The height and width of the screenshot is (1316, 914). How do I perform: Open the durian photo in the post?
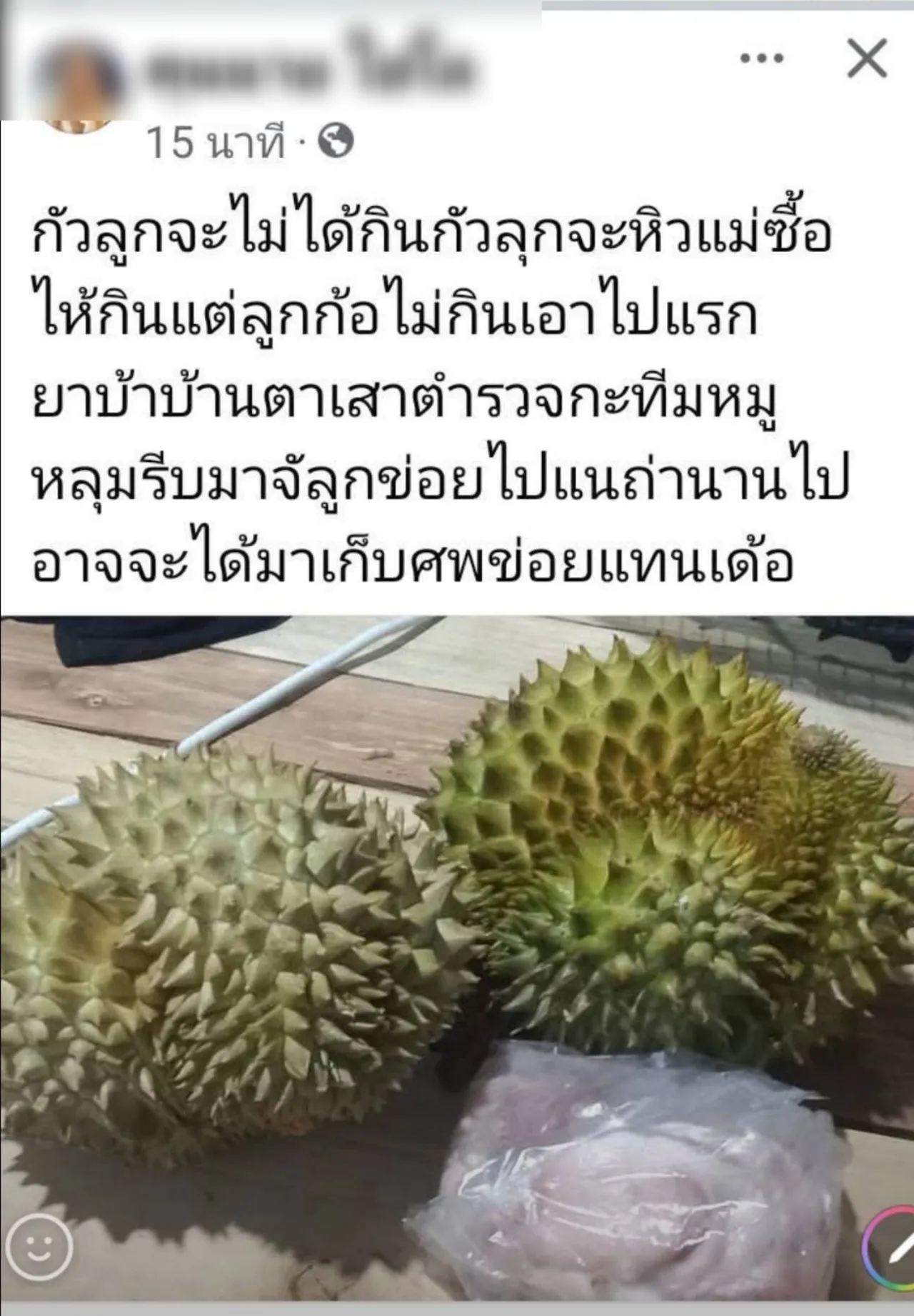(x=457, y=928)
